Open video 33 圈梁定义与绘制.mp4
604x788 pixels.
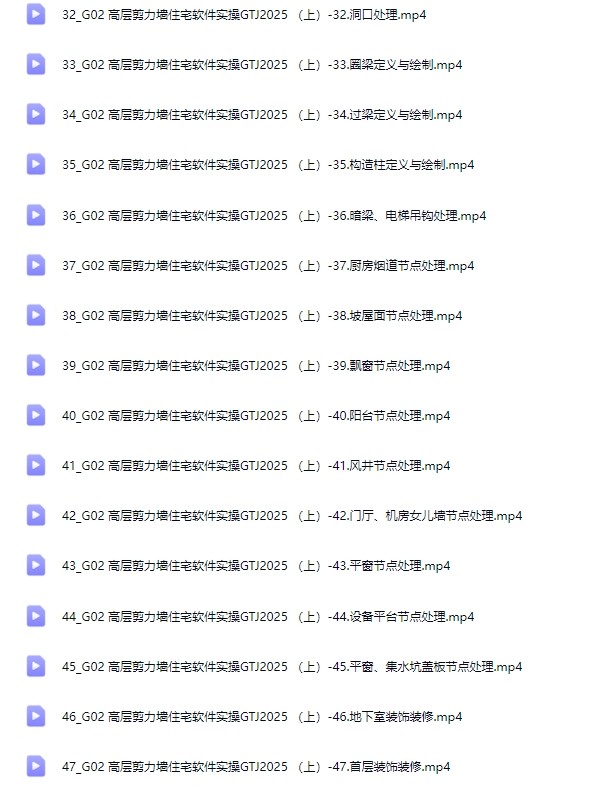pos(260,65)
